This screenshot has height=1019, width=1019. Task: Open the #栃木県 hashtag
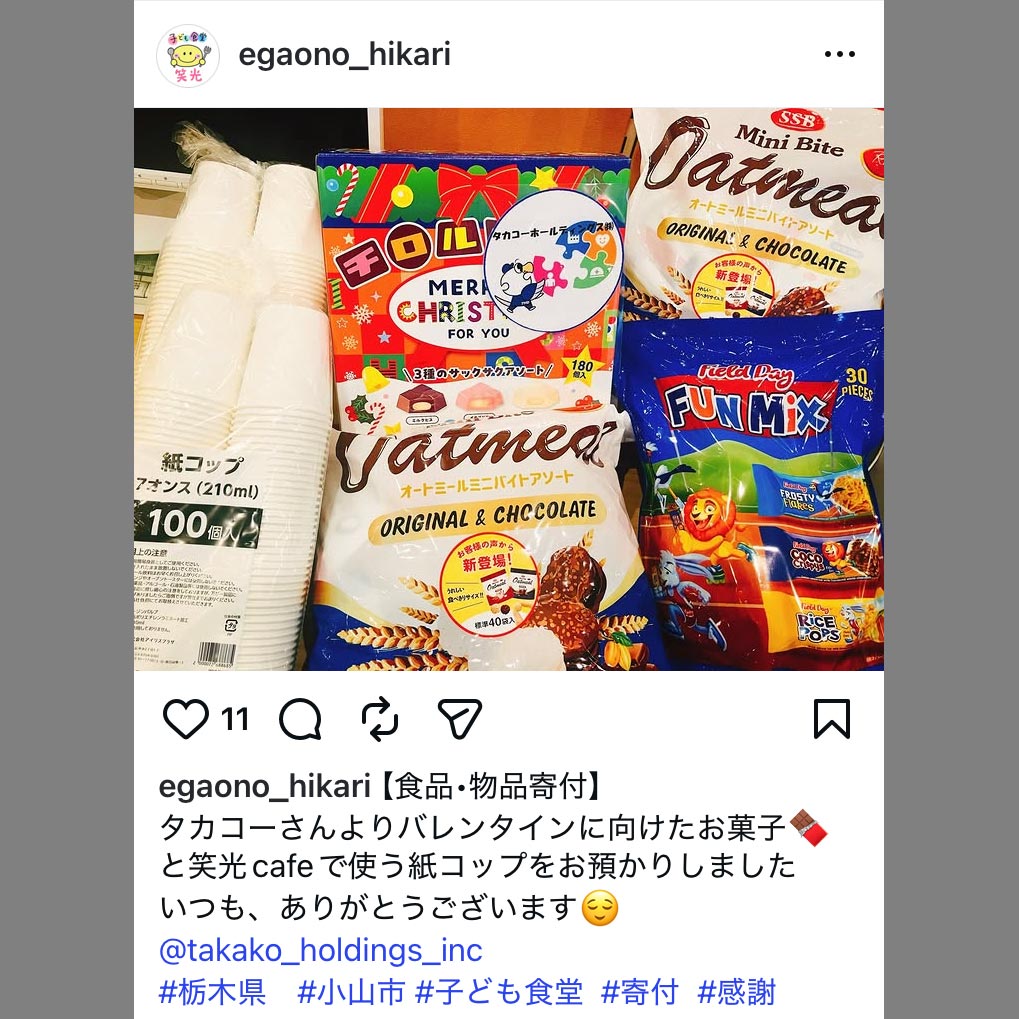point(213,993)
